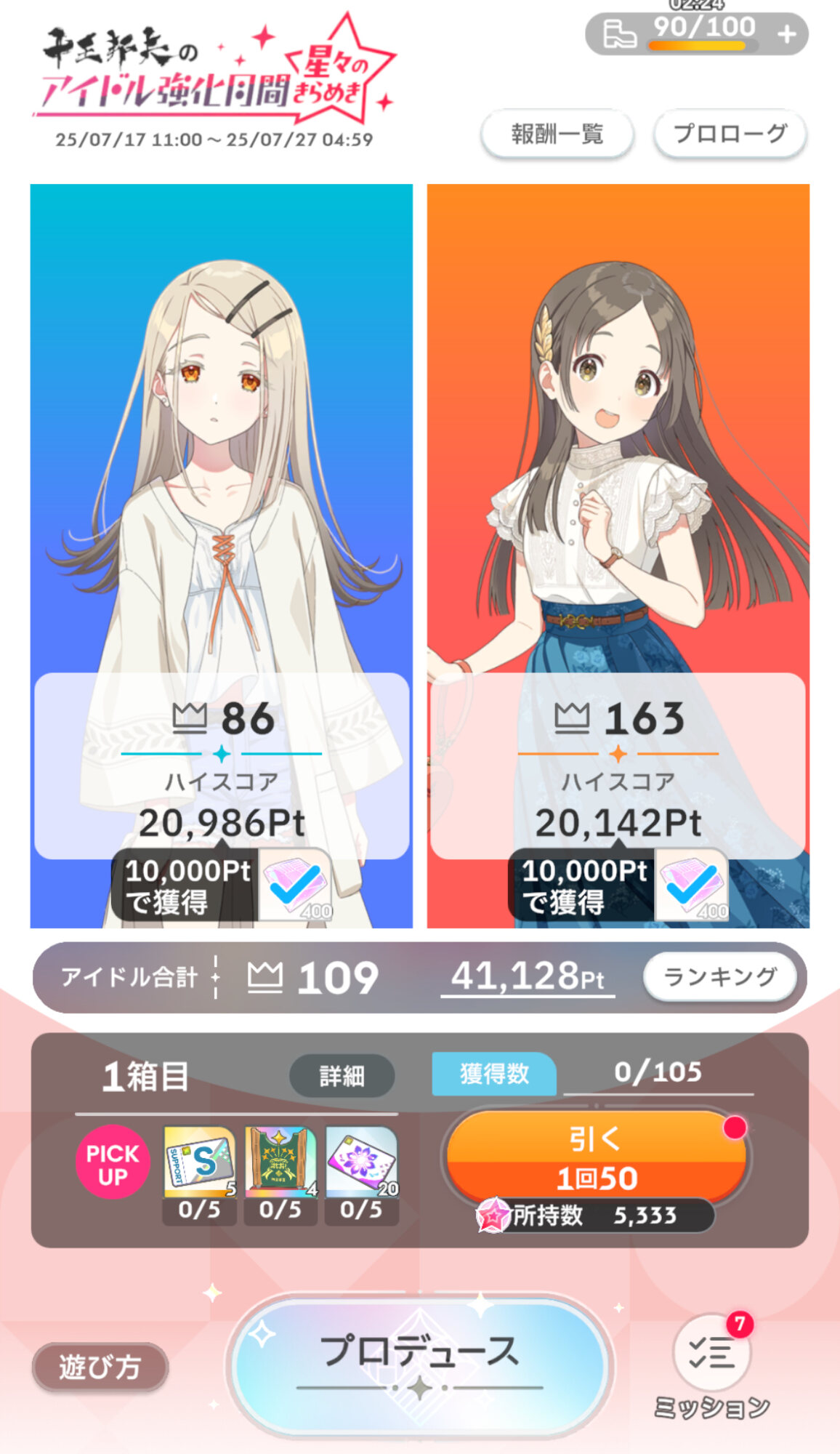Viewport: 840px width, 1454px height.
Task: Tap the plus icon to refill stamina
Action: pyautogui.click(x=787, y=34)
